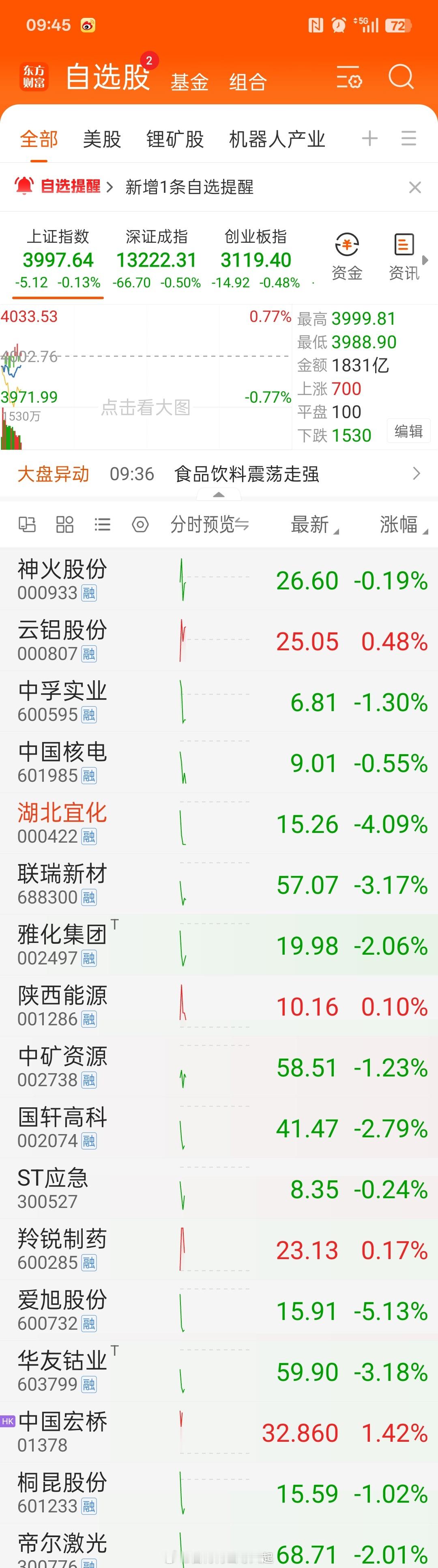Select the 美股 group tab
438x1568 pixels.
(102, 139)
